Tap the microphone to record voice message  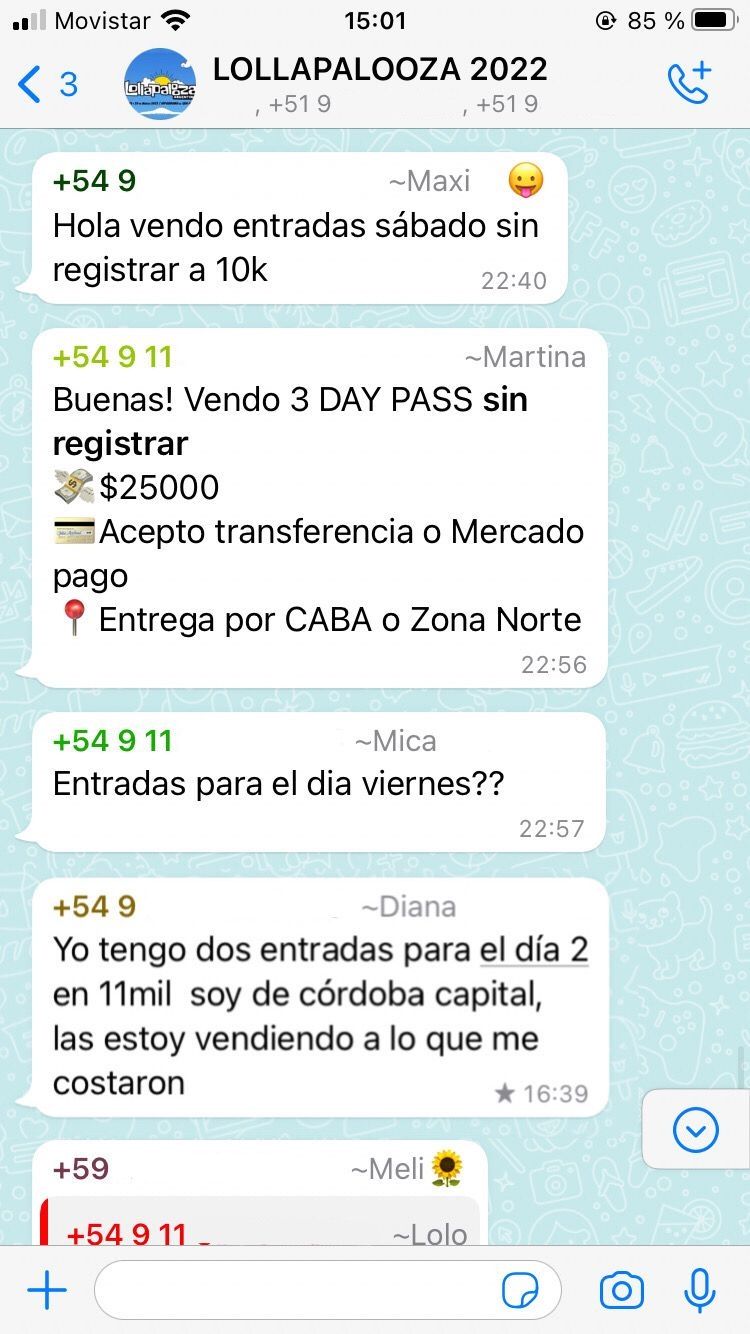pos(699,1291)
